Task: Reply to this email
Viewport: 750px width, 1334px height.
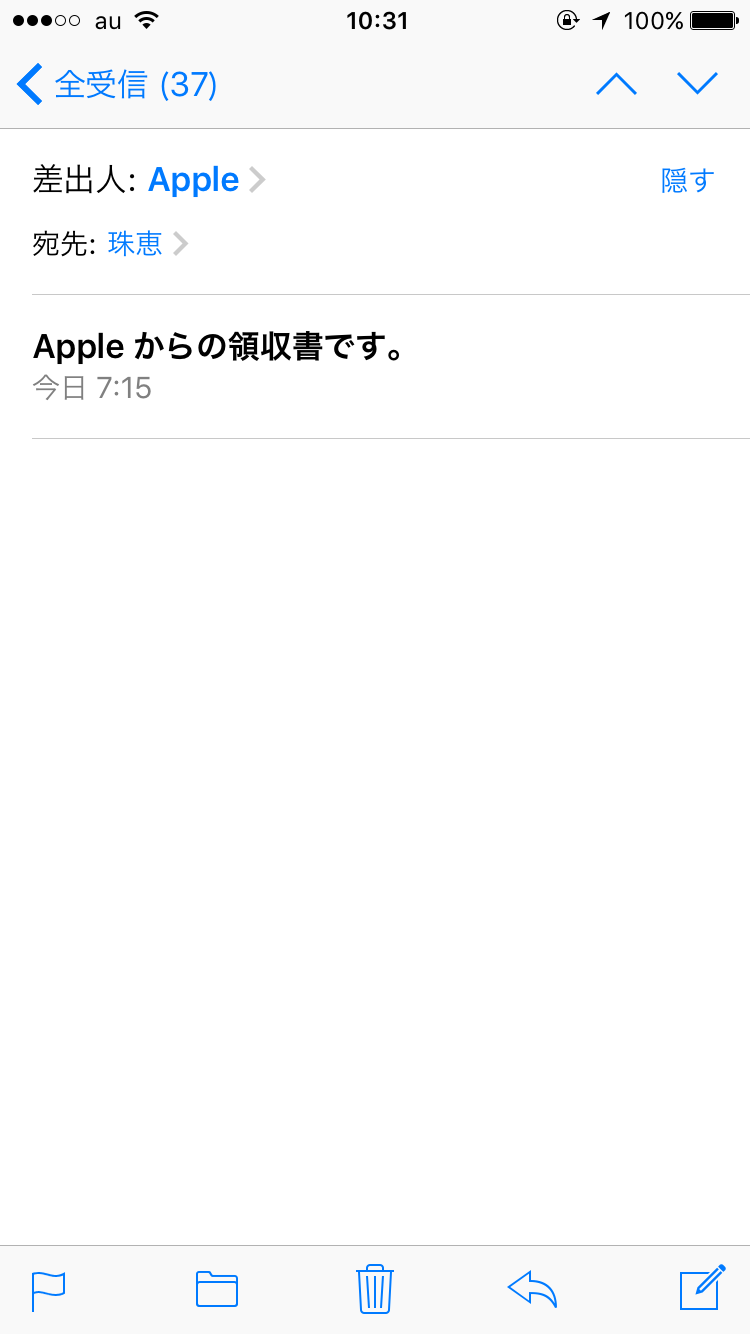Action: click(x=532, y=1289)
